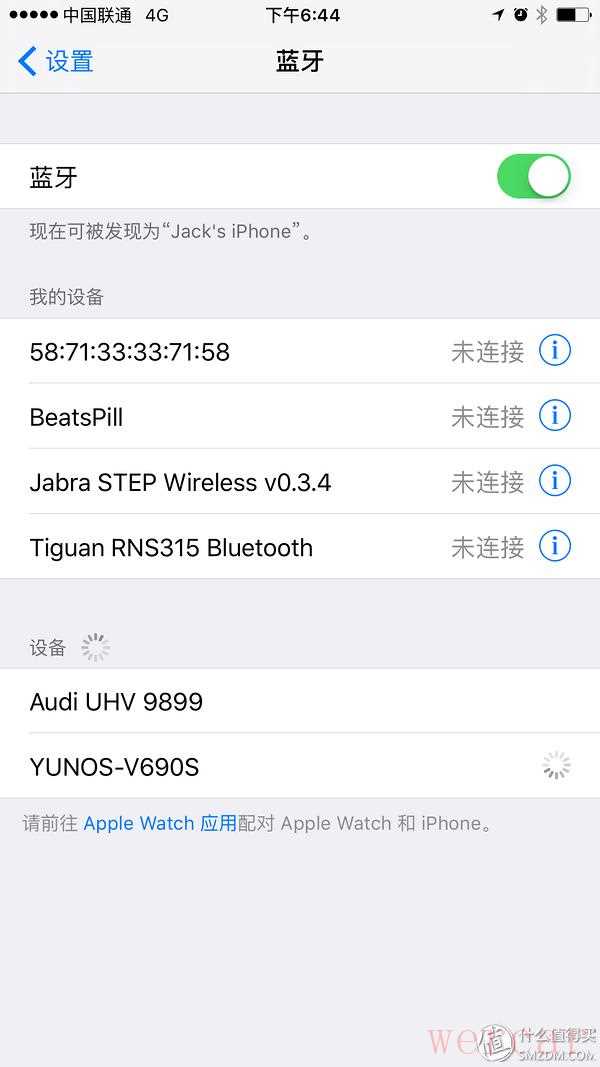This screenshot has width=600, height=1067.
Task: View details of Jabra STEP Wireless
Action: click(555, 481)
